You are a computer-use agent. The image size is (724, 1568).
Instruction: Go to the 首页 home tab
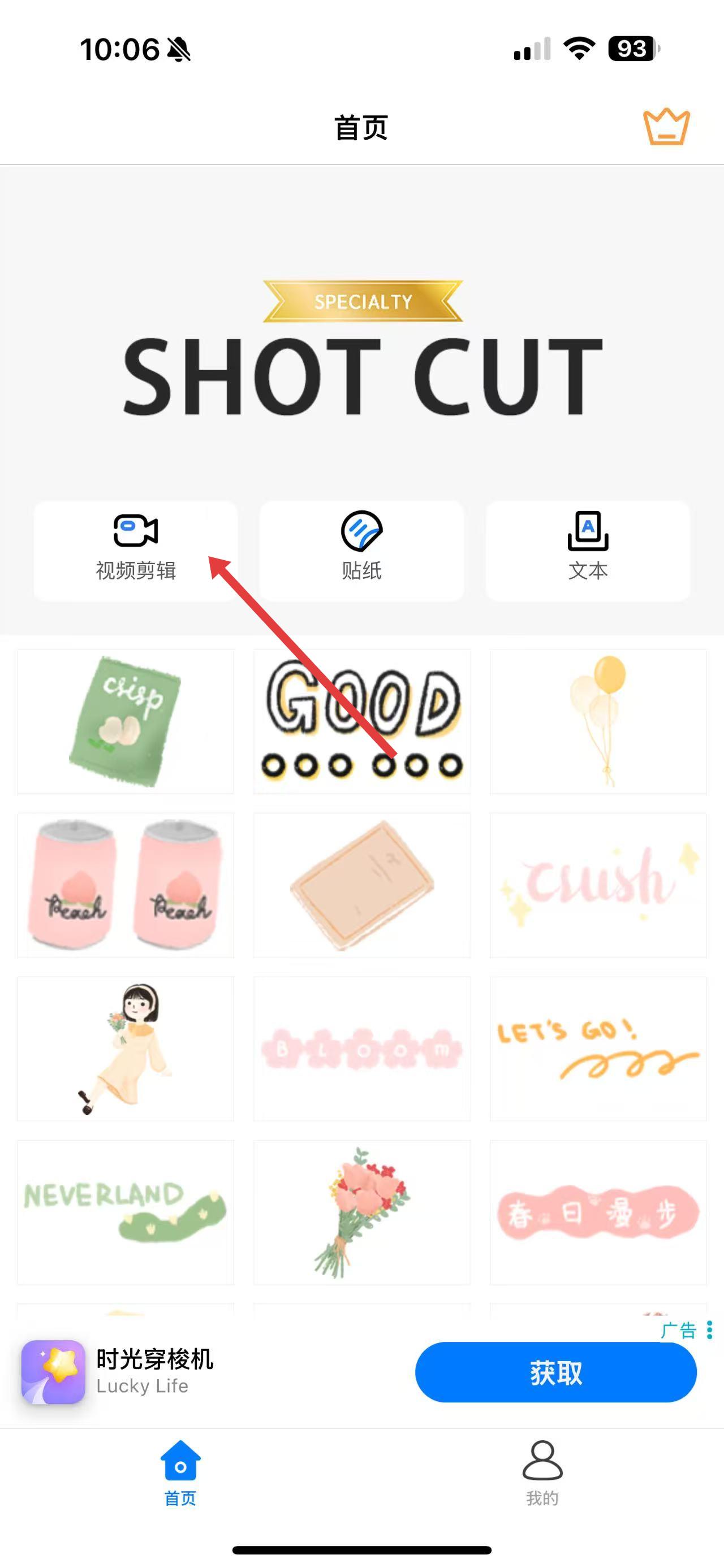pos(180,1473)
